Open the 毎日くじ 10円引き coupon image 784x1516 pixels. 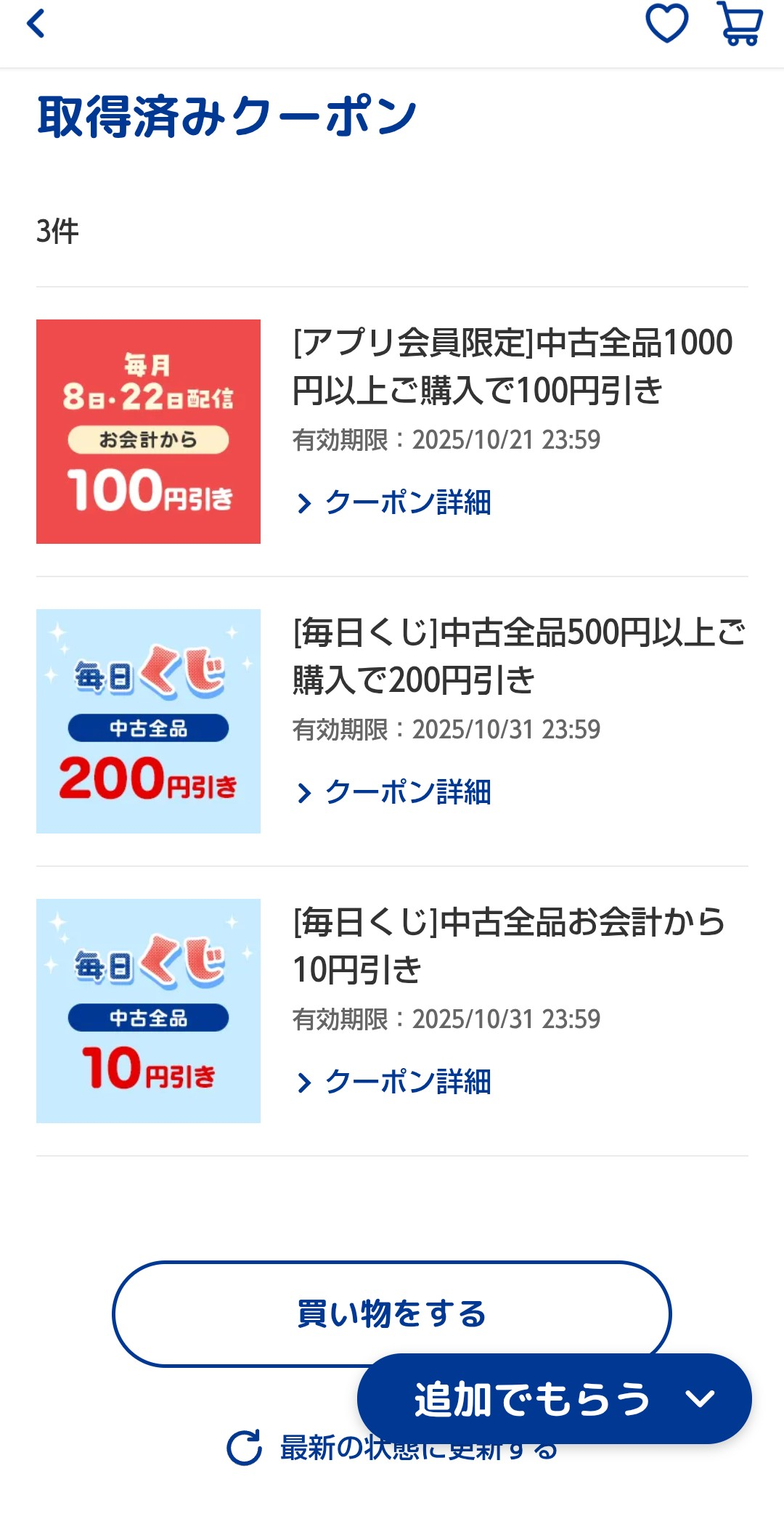coord(148,1011)
